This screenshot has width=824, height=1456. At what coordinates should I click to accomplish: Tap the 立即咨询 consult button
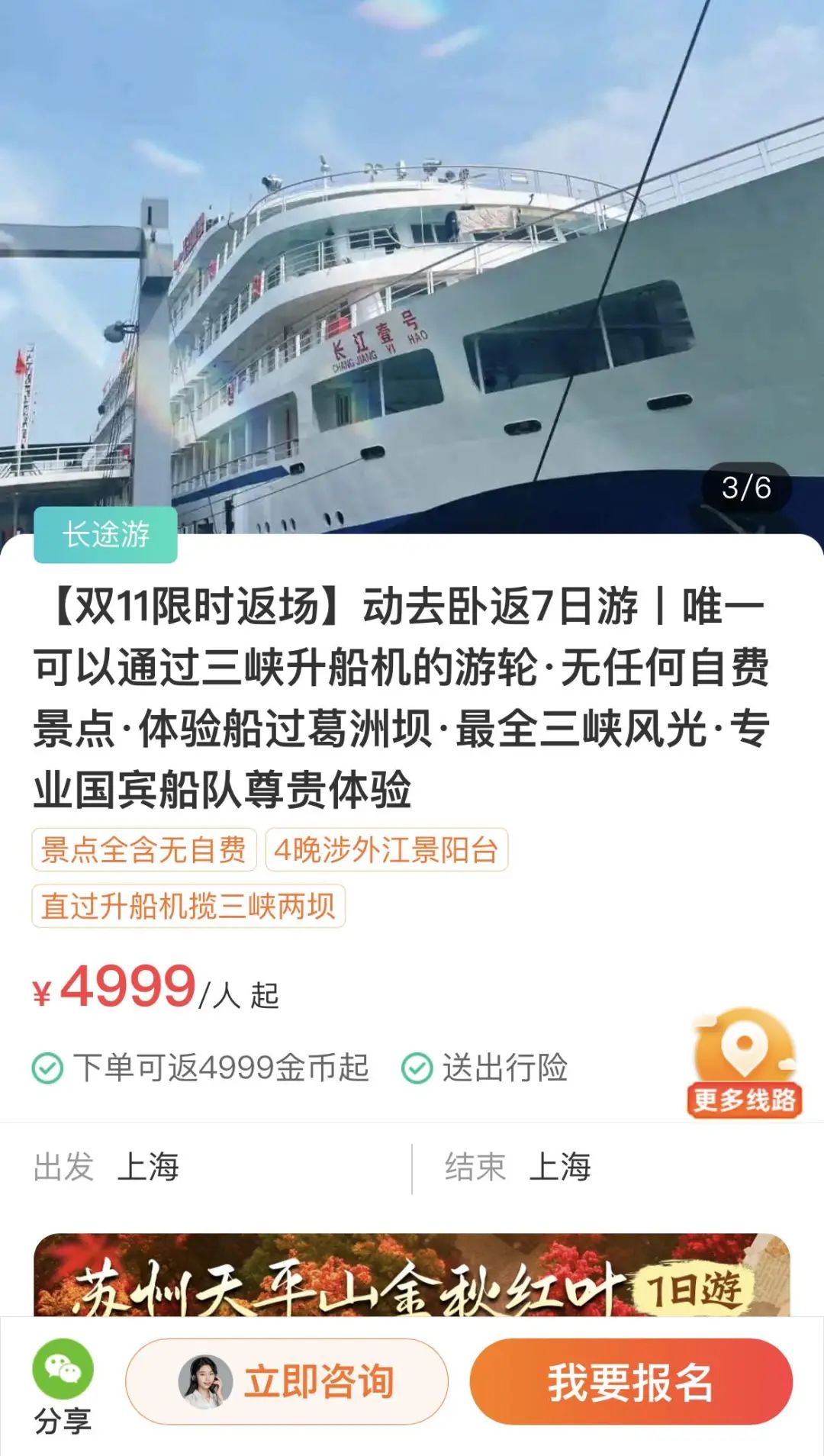(287, 1382)
